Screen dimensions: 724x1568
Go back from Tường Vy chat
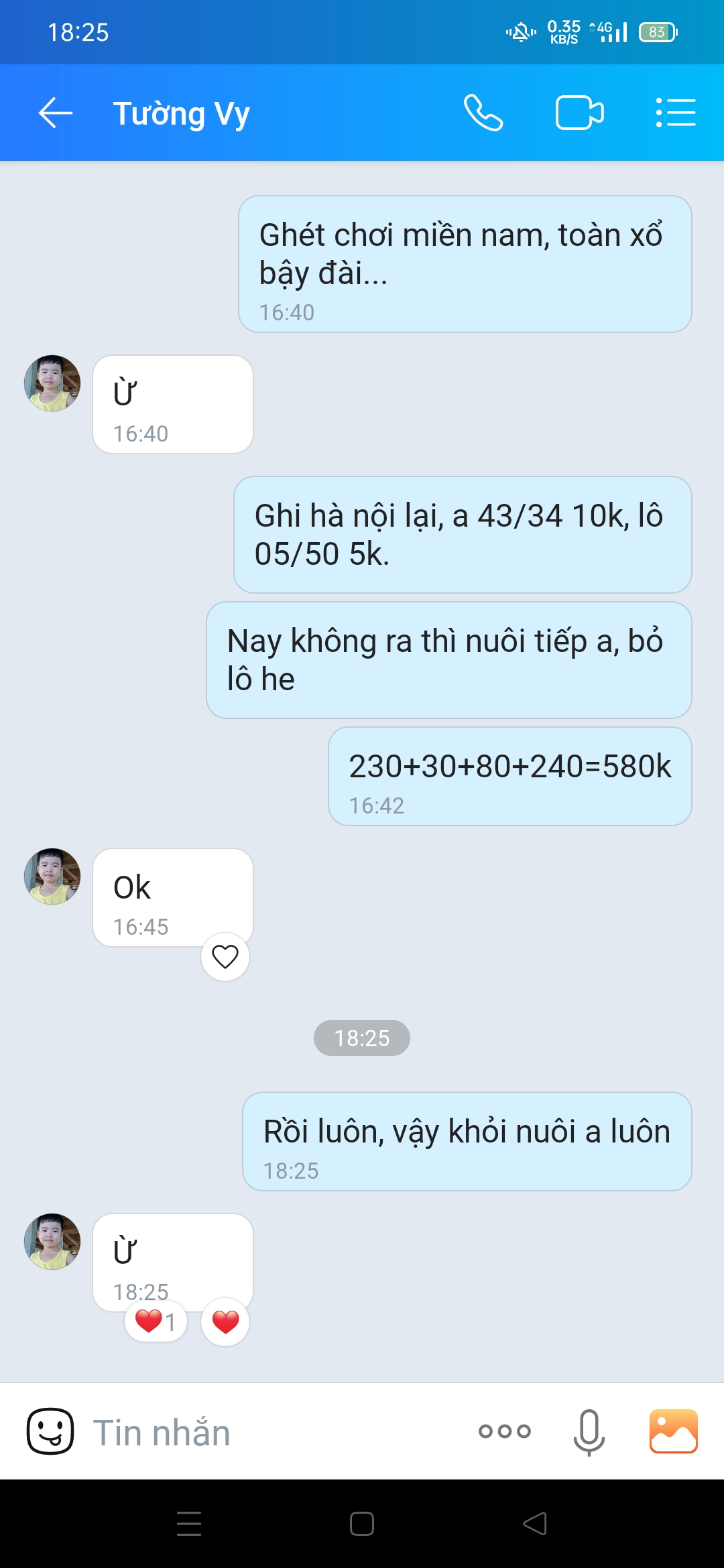click(56, 113)
